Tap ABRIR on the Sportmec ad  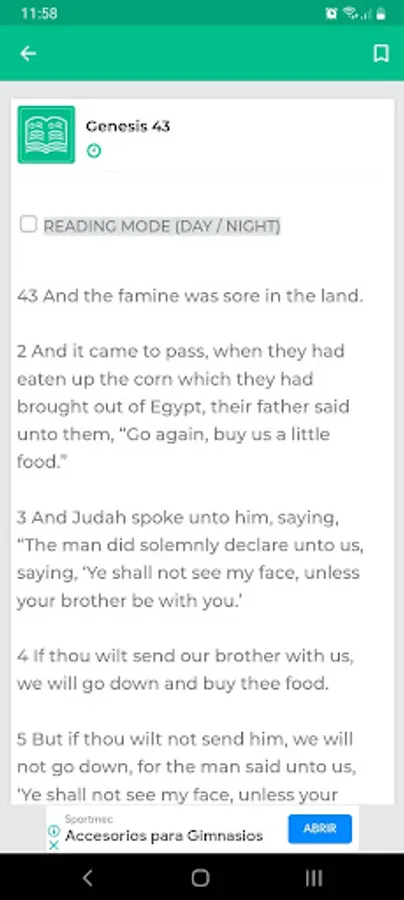tap(320, 828)
